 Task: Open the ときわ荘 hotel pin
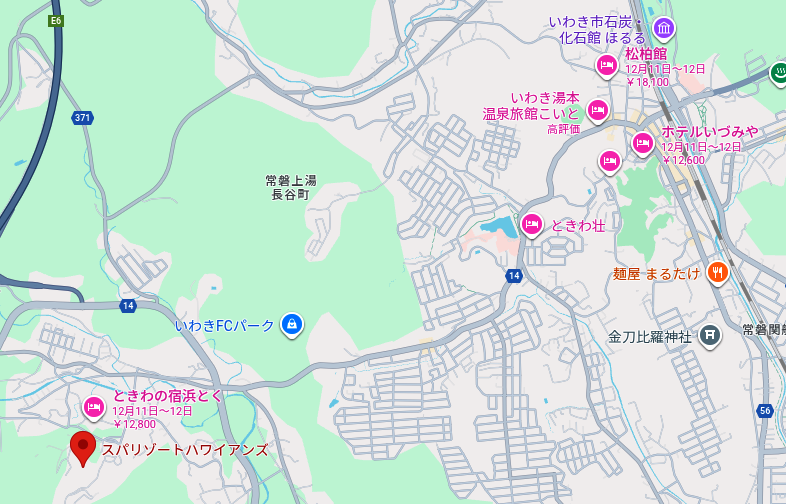pos(532,224)
